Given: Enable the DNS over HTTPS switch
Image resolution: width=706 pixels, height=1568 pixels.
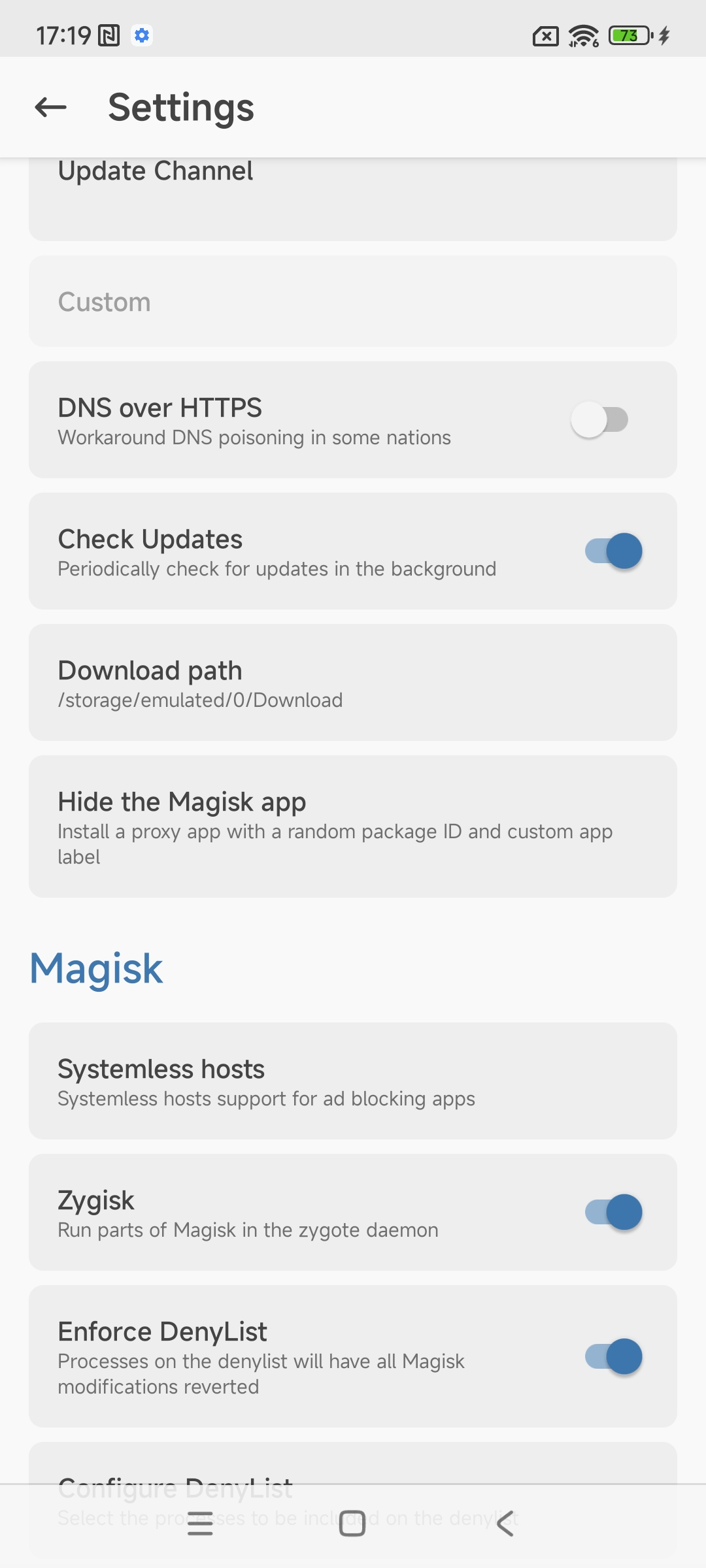Looking at the screenshot, I should [x=599, y=419].
